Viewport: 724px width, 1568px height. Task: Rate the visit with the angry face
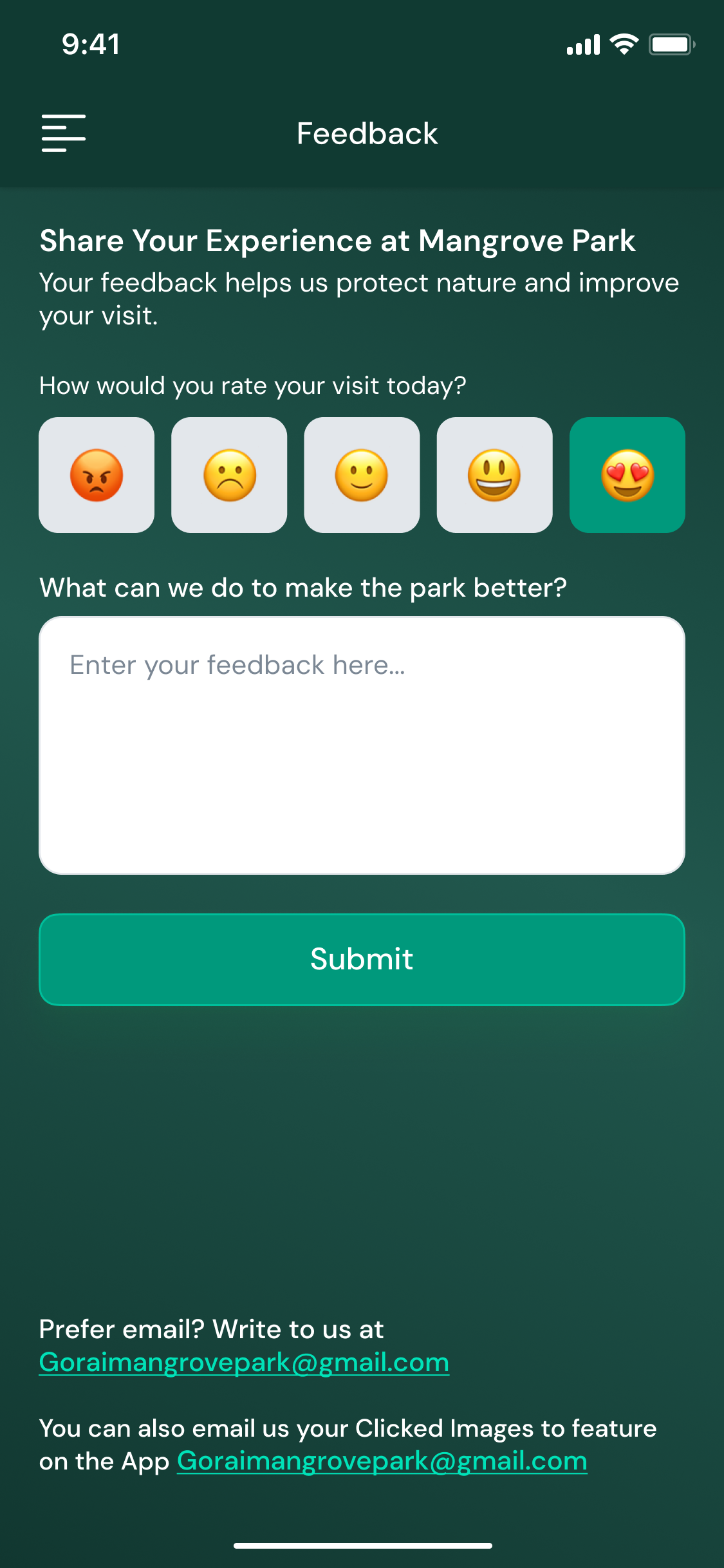[x=97, y=475]
